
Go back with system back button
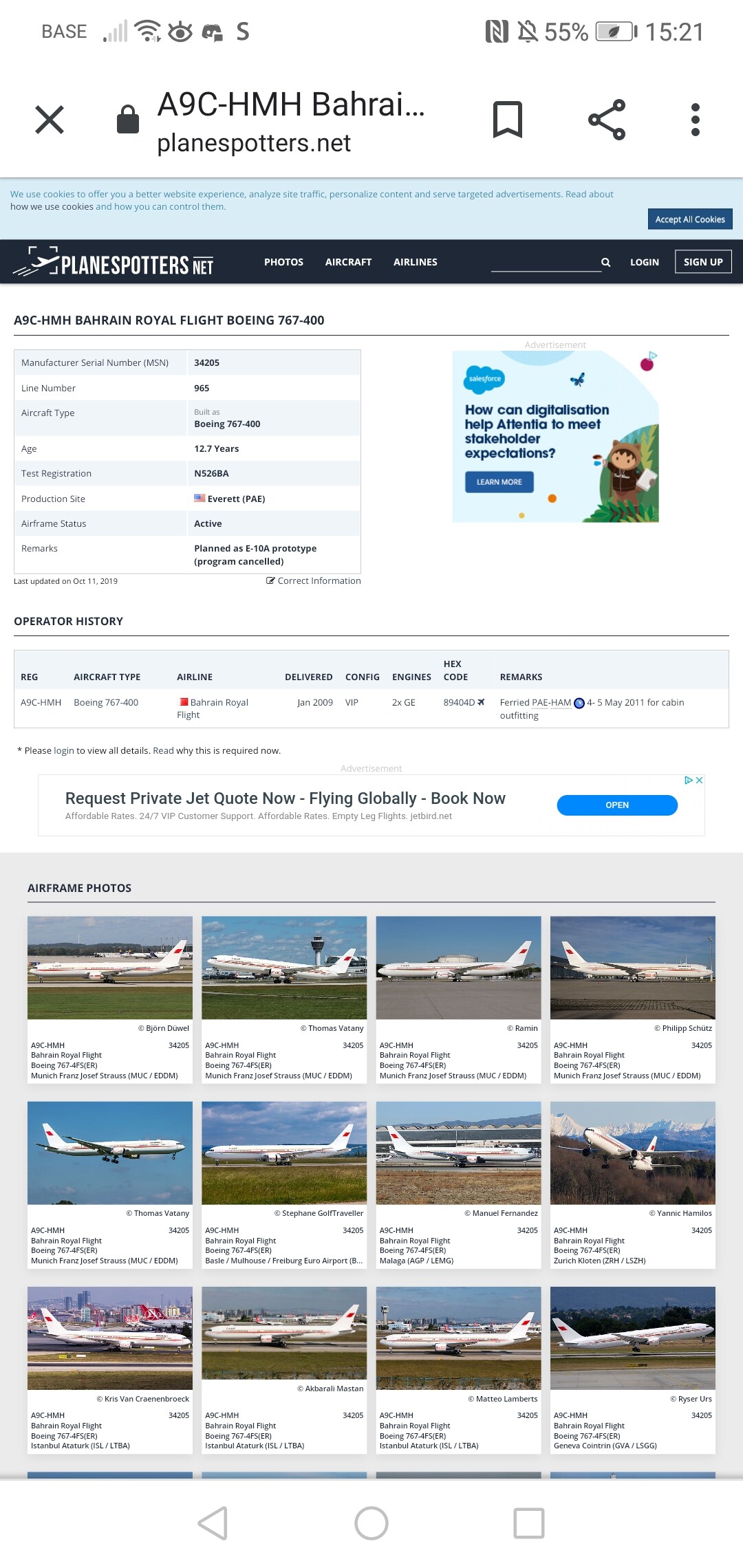point(213,1523)
